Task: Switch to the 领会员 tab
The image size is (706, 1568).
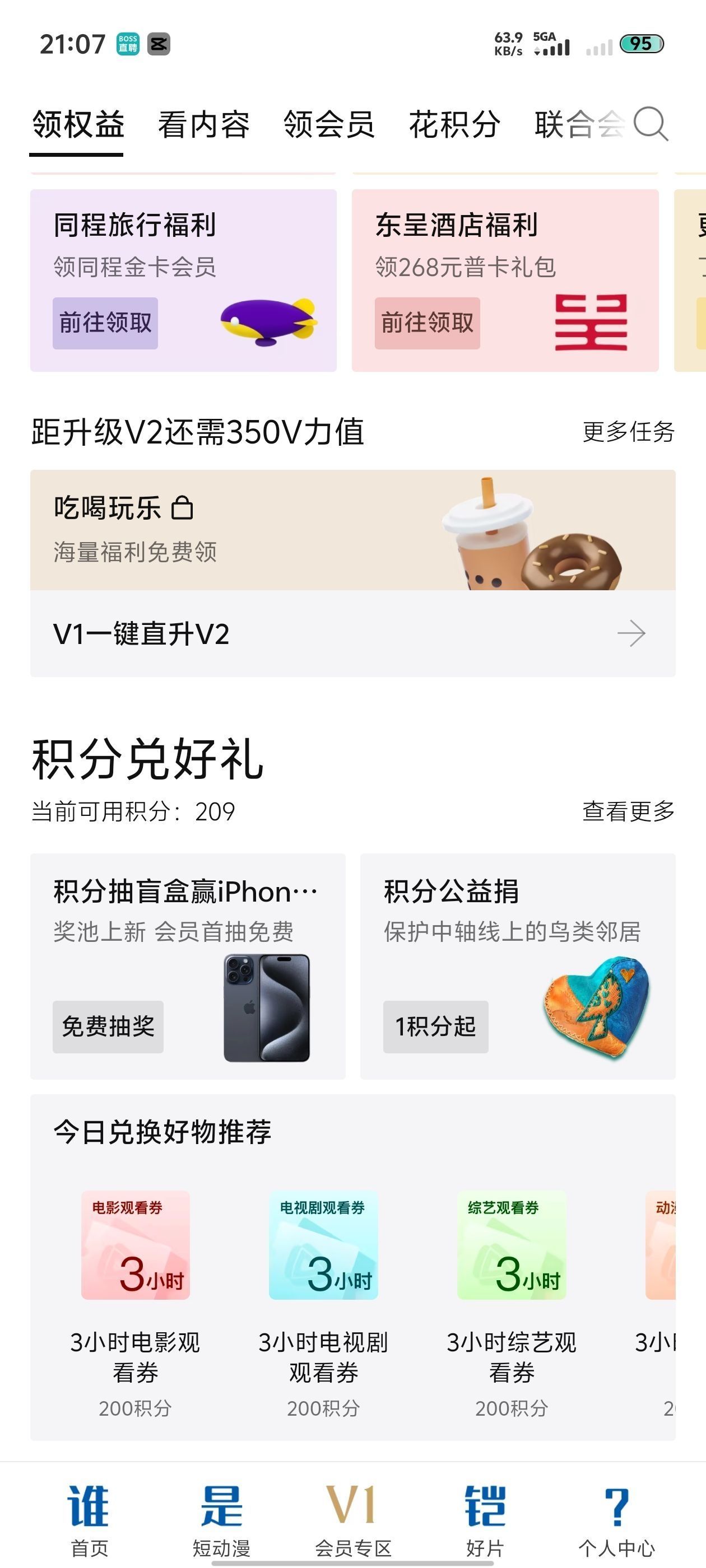Action: tap(329, 125)
